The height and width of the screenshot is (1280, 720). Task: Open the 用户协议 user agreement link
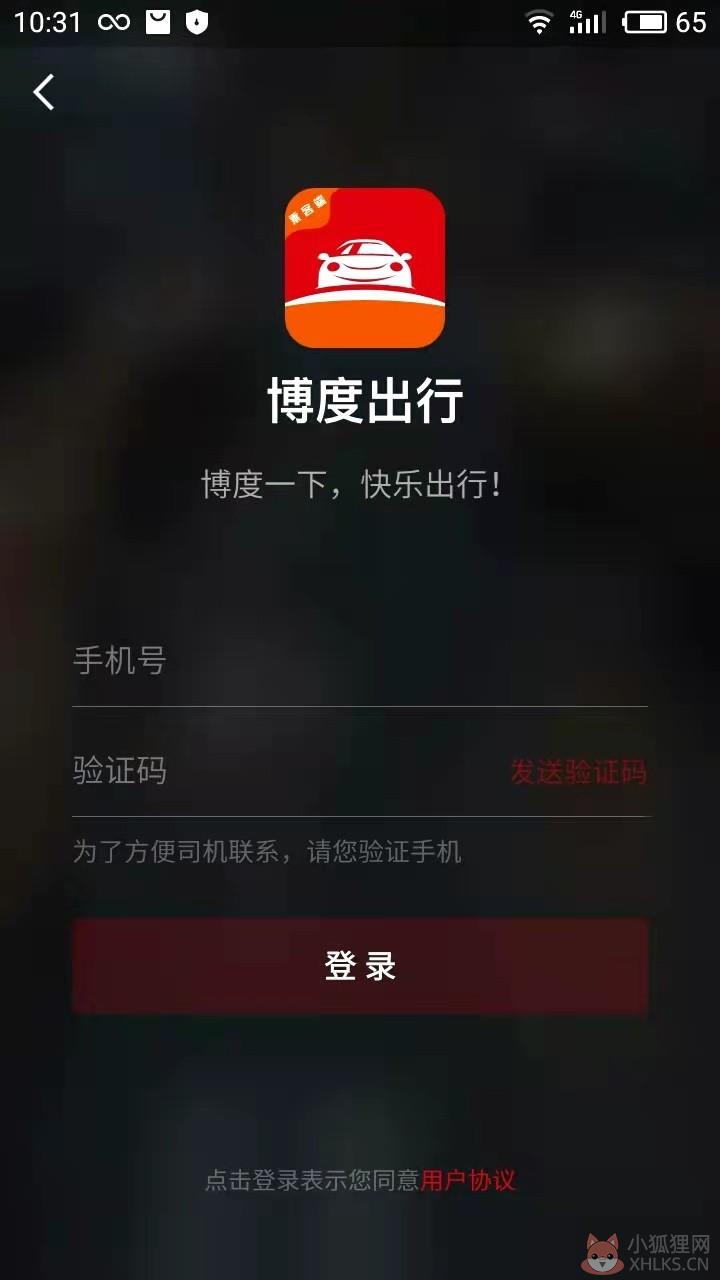pos(468,1180)
